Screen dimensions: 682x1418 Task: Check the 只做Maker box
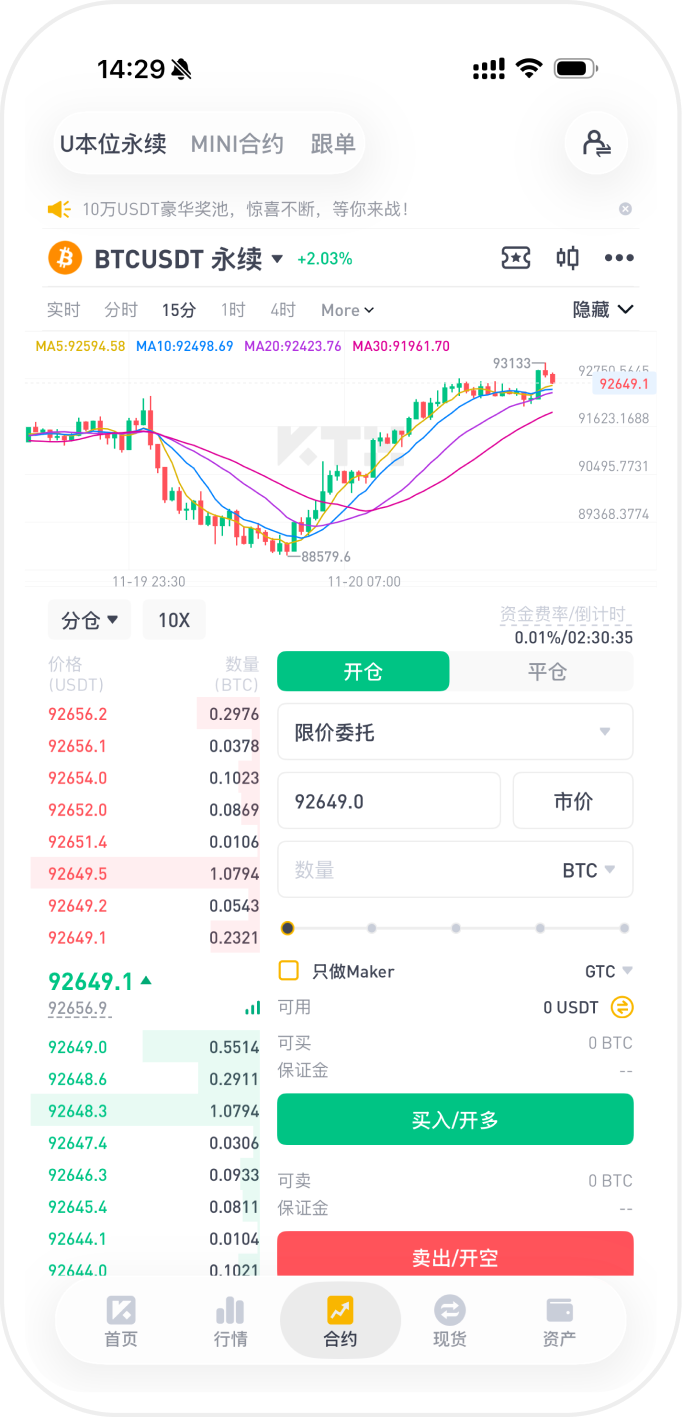pos(289,971)
